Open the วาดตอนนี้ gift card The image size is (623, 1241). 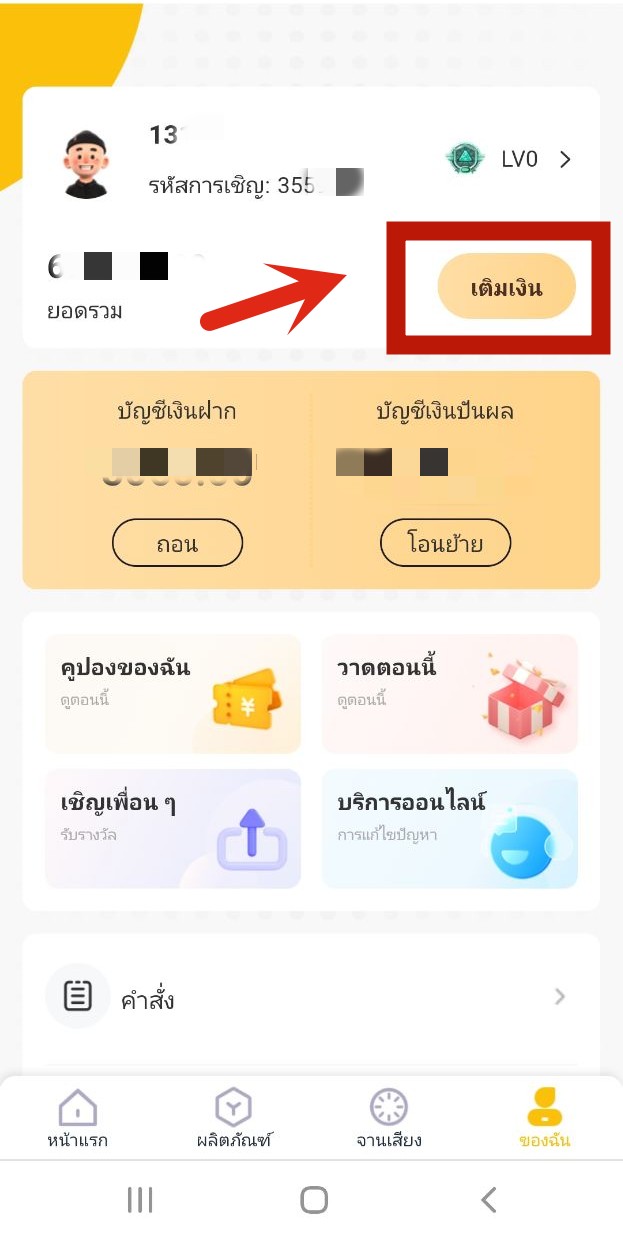pyautogui.click(x=449, y=693)
